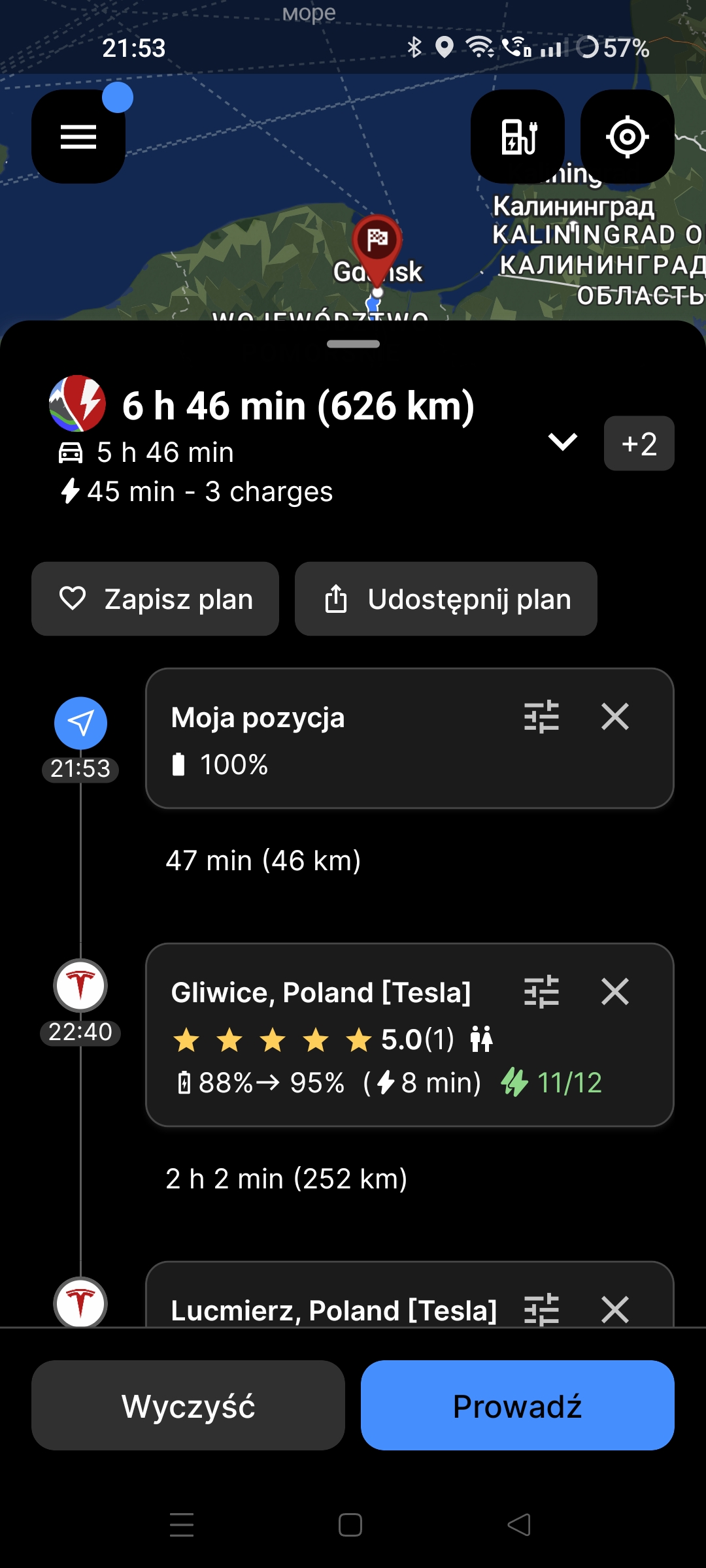The image size is (706, 1568).
Task: Adjust settings for Moja pozycja
Action: 541,717
